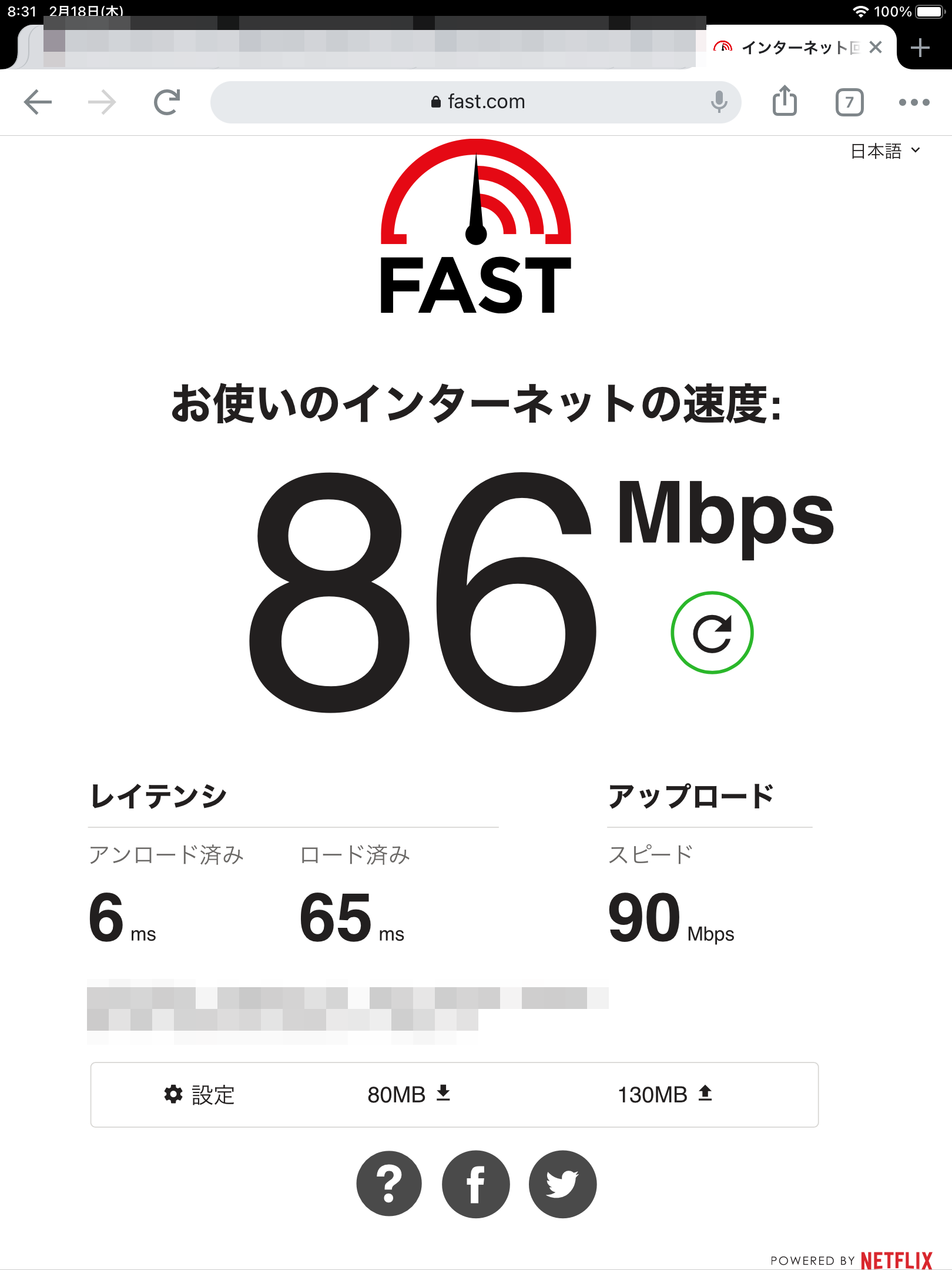The image size is (952, 1270).
Task: Rerun the speed test with the green button
Action: pos(712,633)
